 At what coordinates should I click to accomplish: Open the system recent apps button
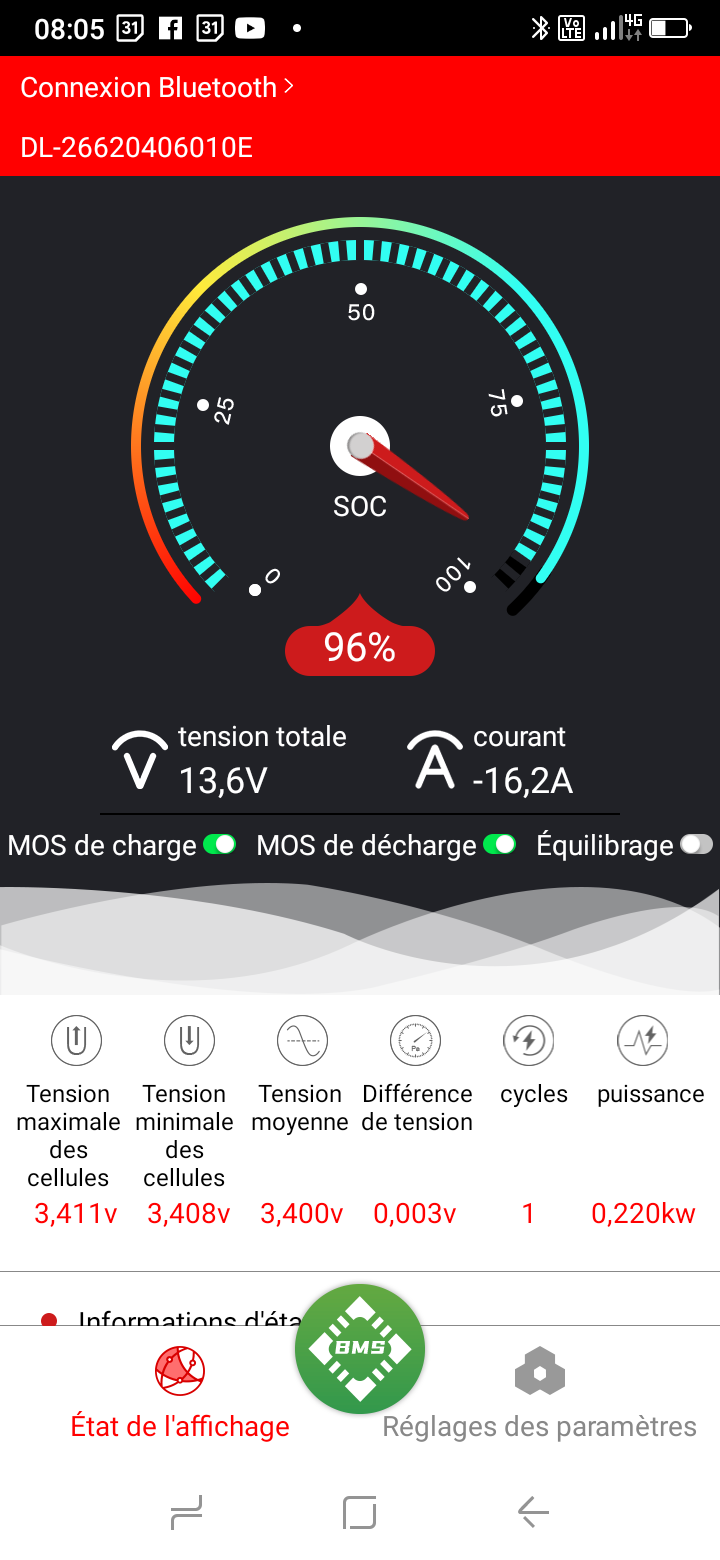coord(187,1512)
